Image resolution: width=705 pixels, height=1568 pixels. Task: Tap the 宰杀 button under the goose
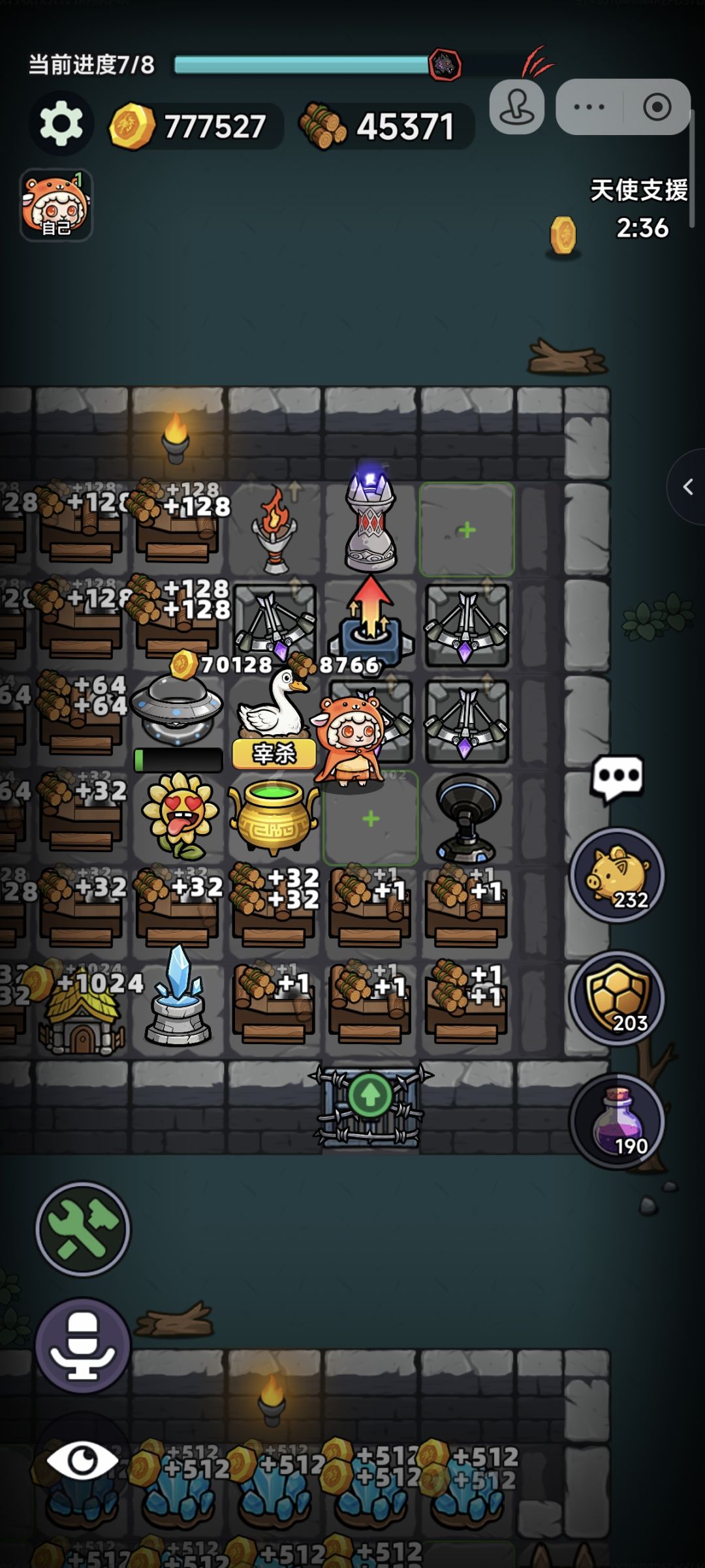point(274,754)
